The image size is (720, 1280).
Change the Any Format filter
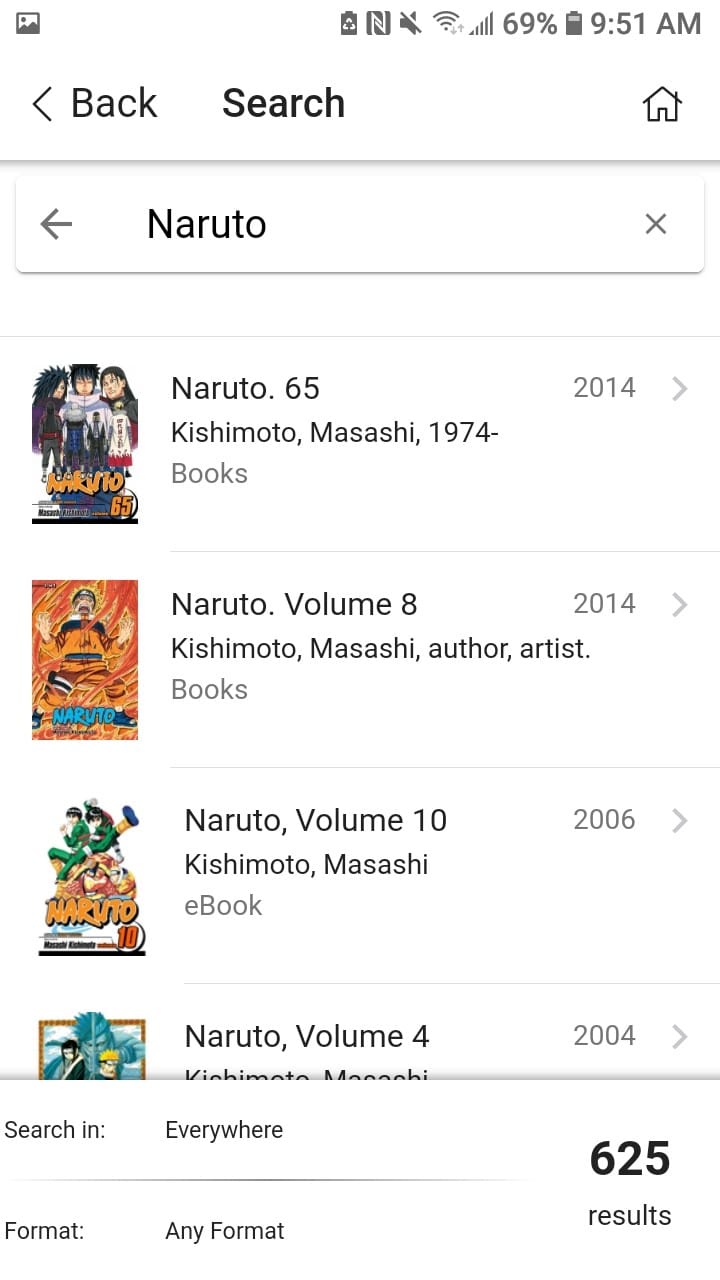click(224, 1231)
